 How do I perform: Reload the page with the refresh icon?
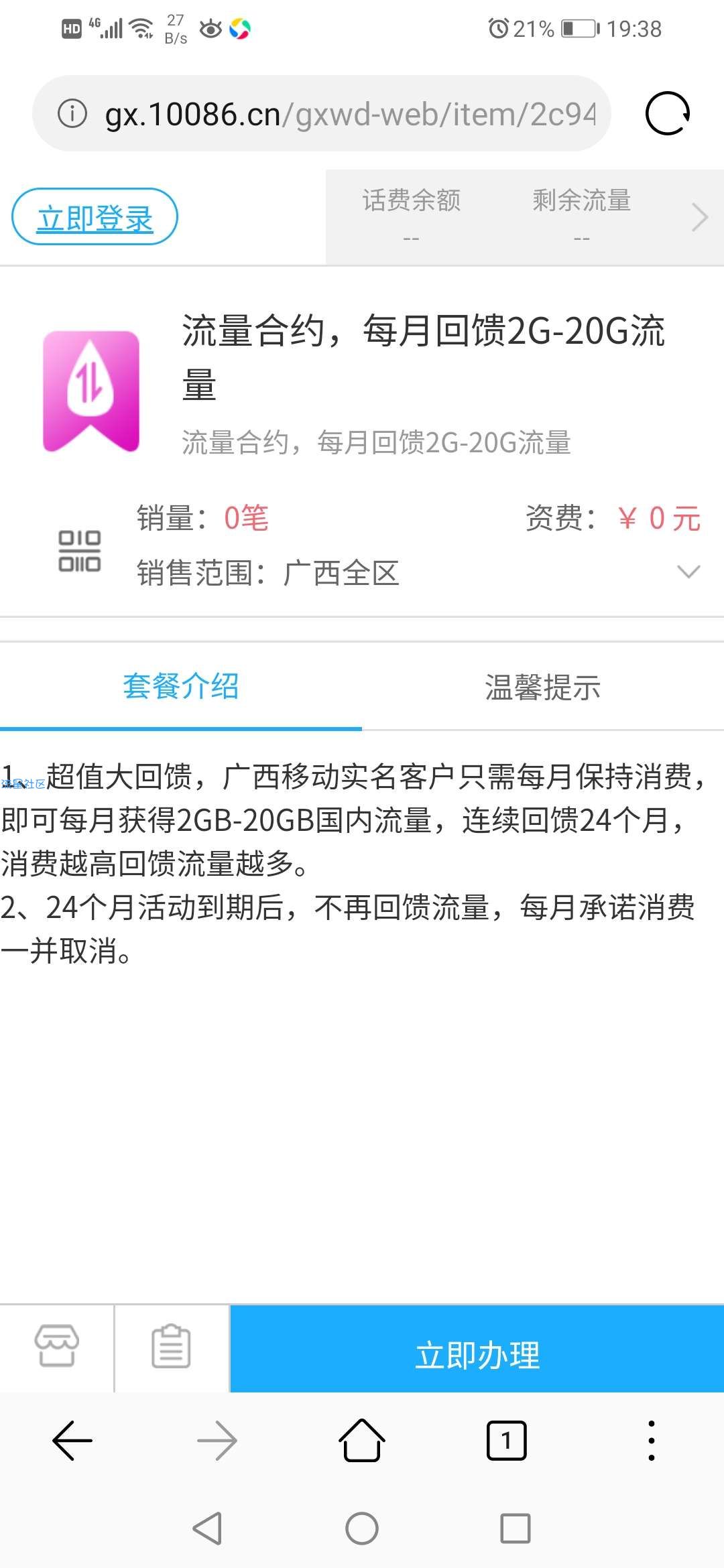coord(667,114)
